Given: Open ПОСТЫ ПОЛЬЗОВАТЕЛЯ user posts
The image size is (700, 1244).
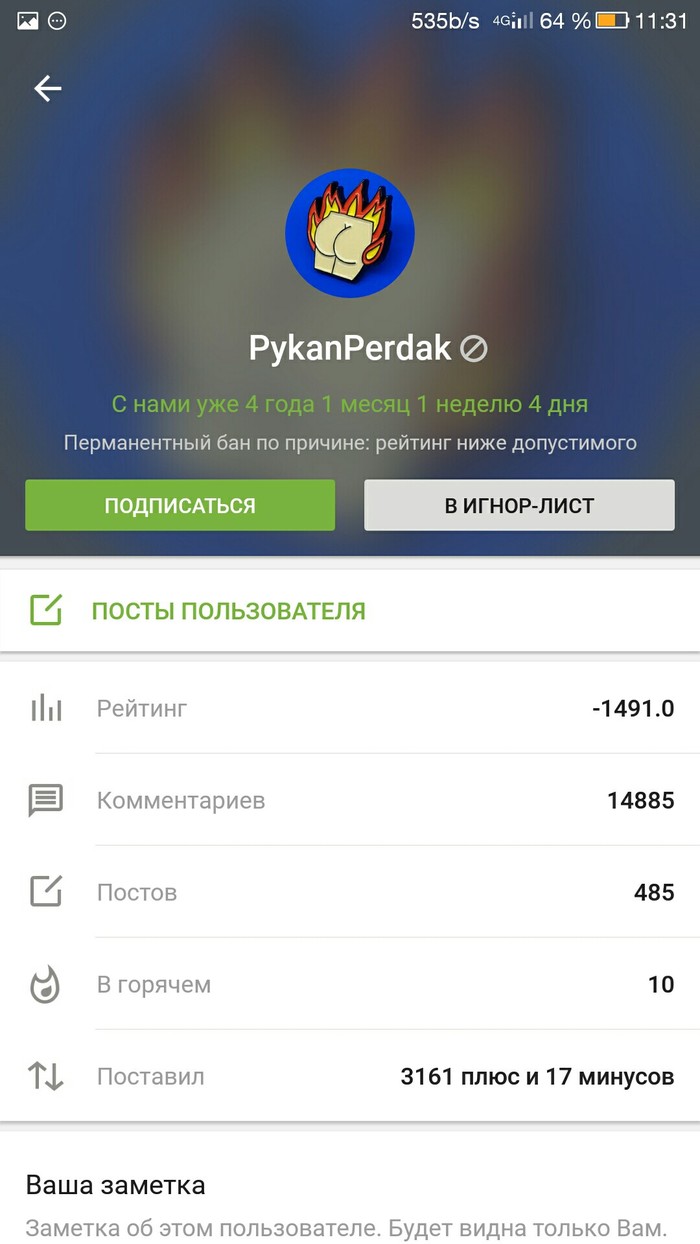Looking at the screenshot, I should [228, 611].
